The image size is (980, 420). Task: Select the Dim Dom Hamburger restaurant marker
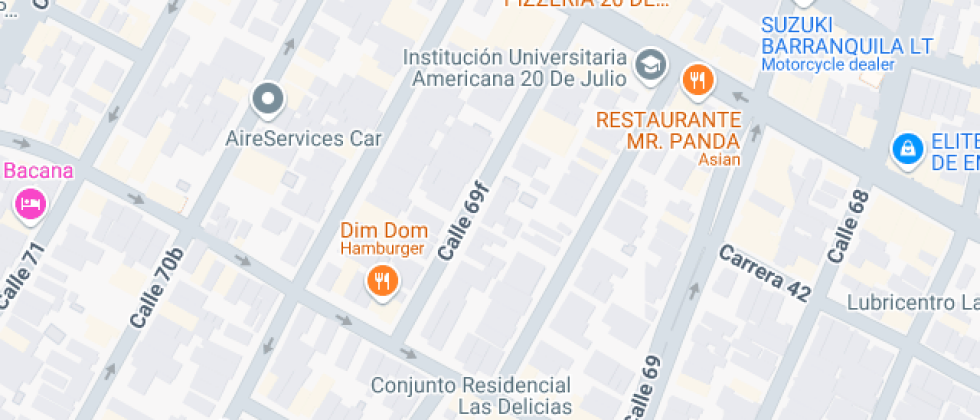coord(381,281)
